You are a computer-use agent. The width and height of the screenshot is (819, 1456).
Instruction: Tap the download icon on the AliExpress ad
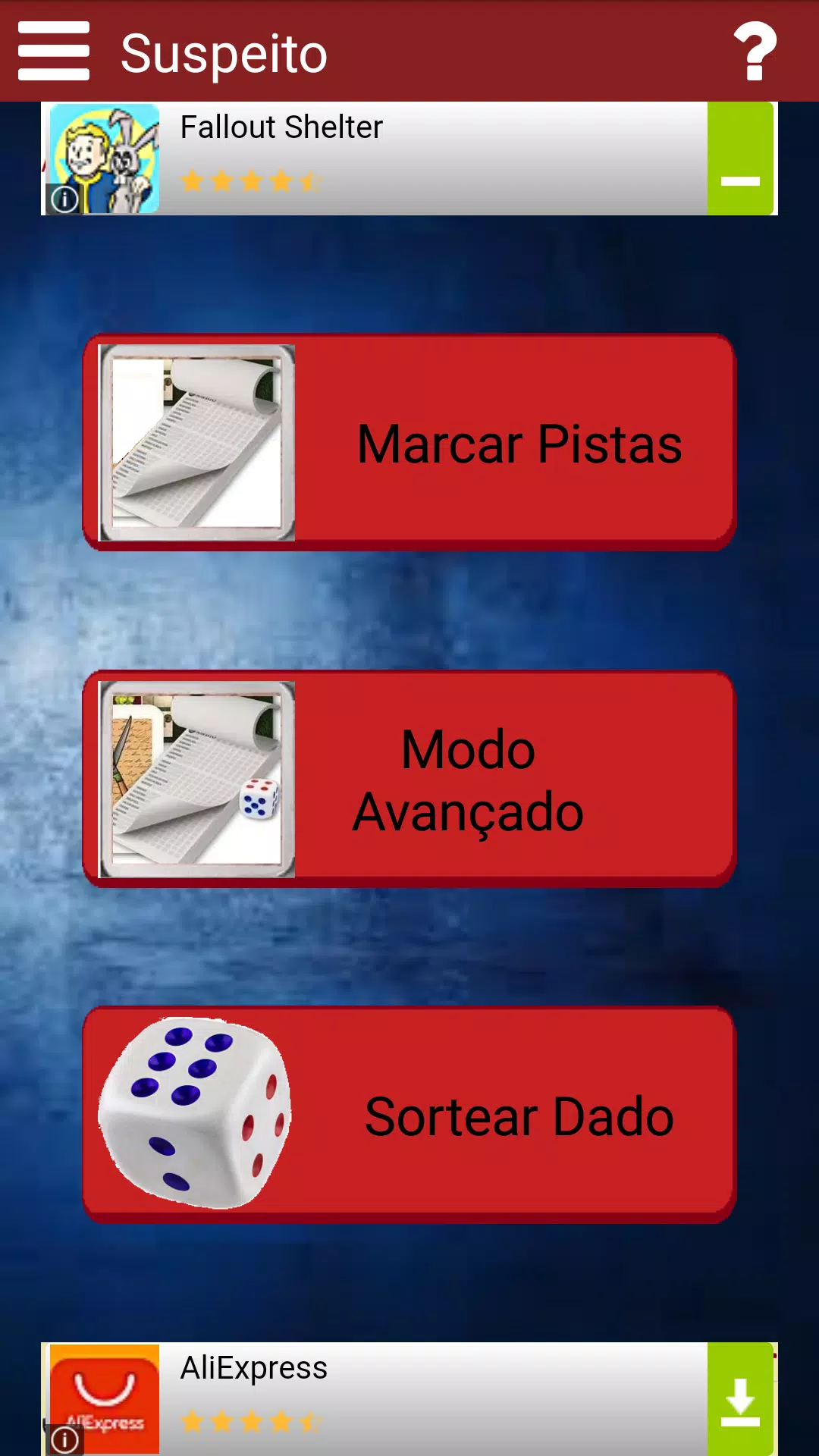(741, 1401)
